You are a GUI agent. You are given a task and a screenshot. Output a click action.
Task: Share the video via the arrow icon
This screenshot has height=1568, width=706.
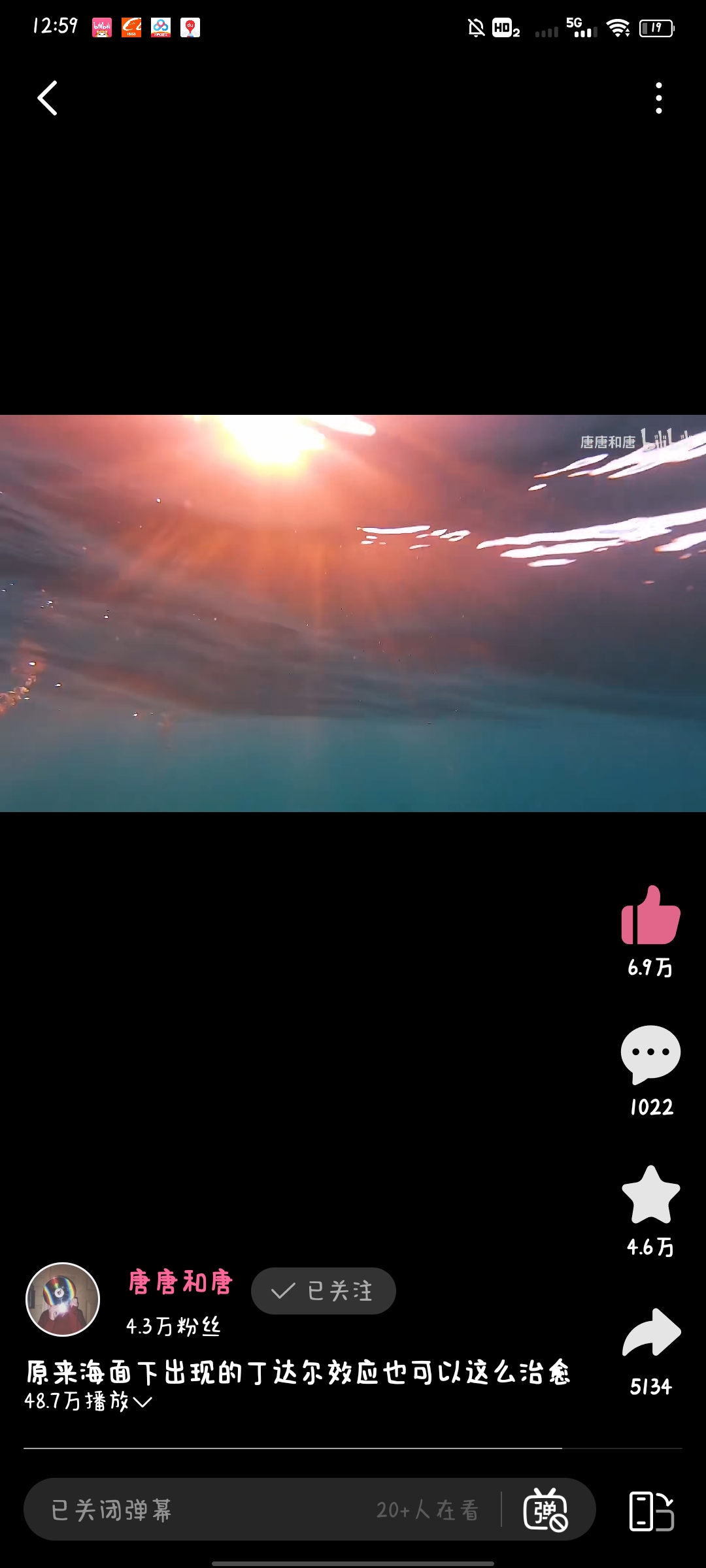point(651,1333)
